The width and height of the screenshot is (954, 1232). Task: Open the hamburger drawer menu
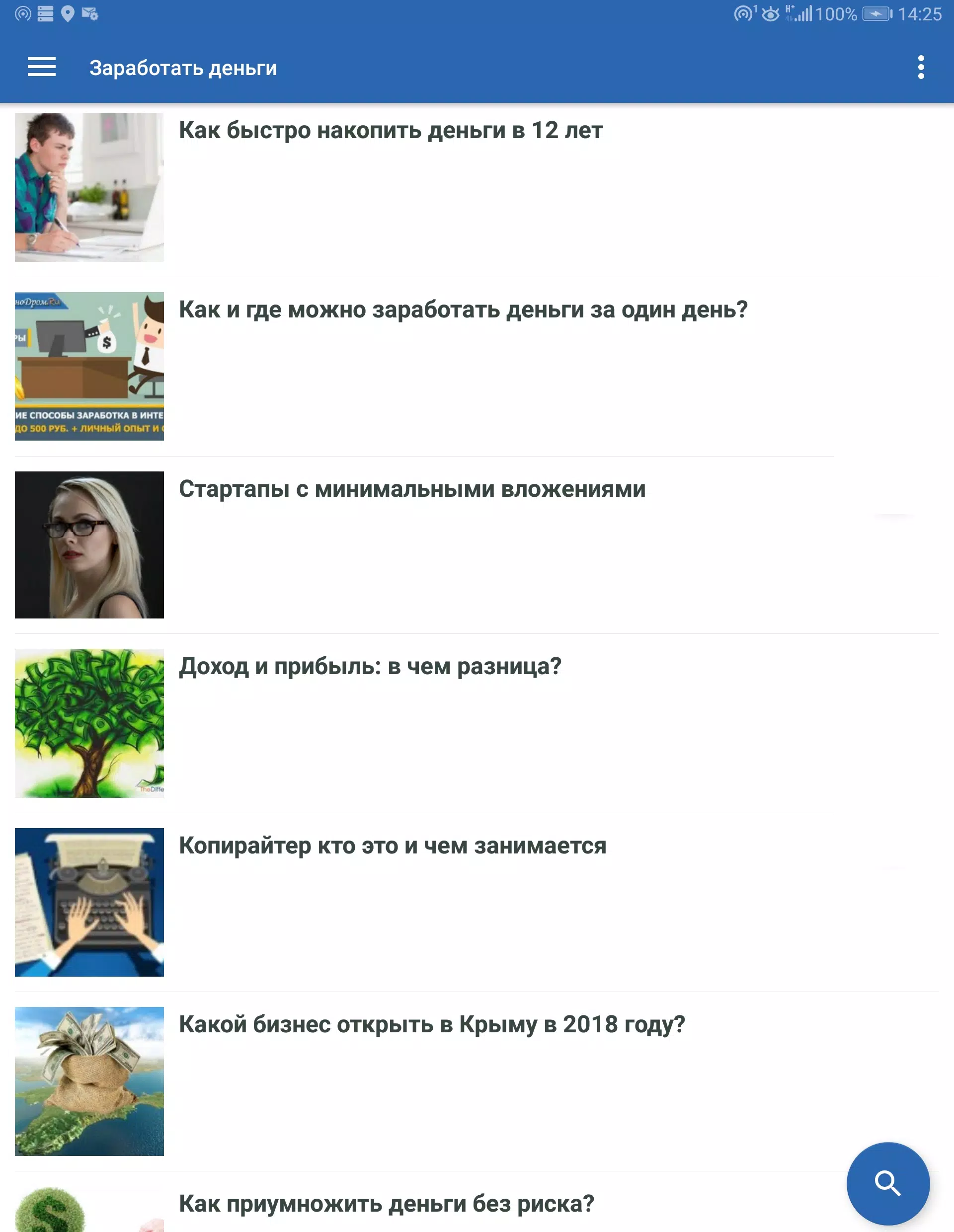[42, 67]
